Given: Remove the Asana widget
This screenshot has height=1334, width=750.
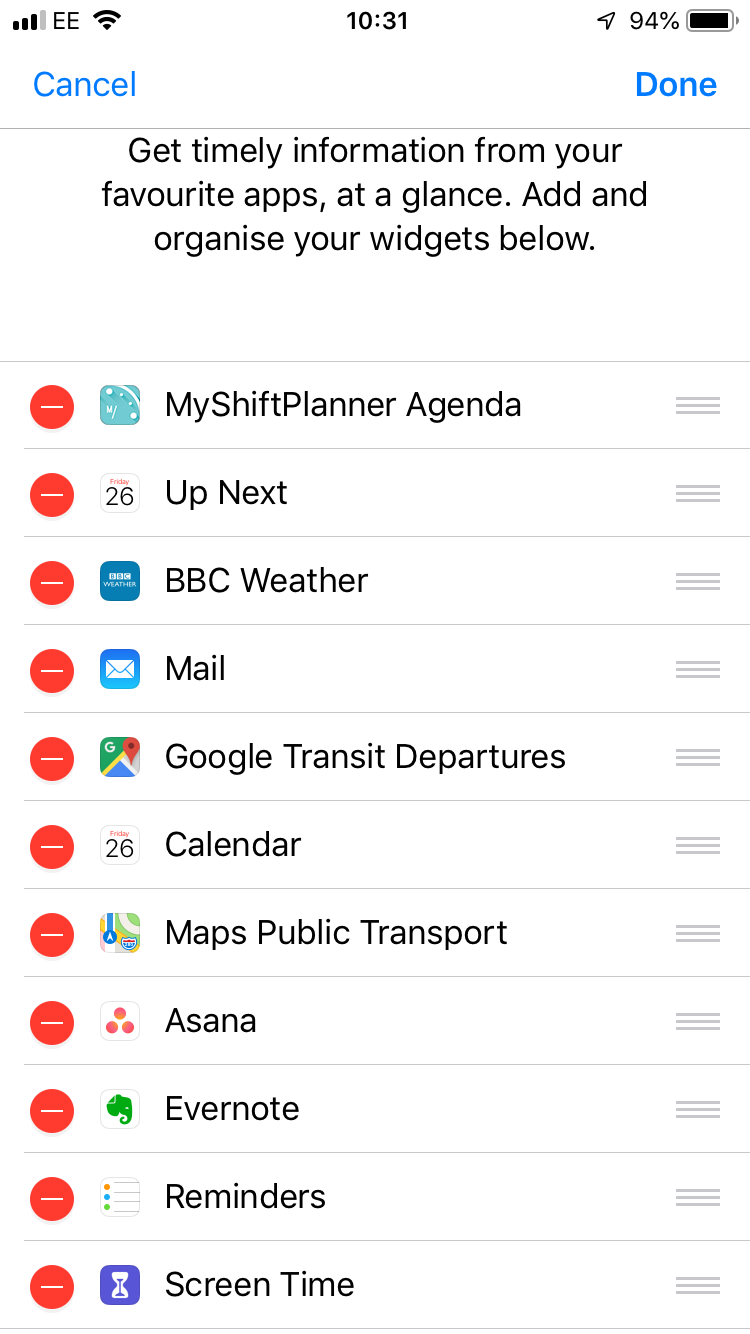Looking at the screenshot, I should tap(52, 1021).
